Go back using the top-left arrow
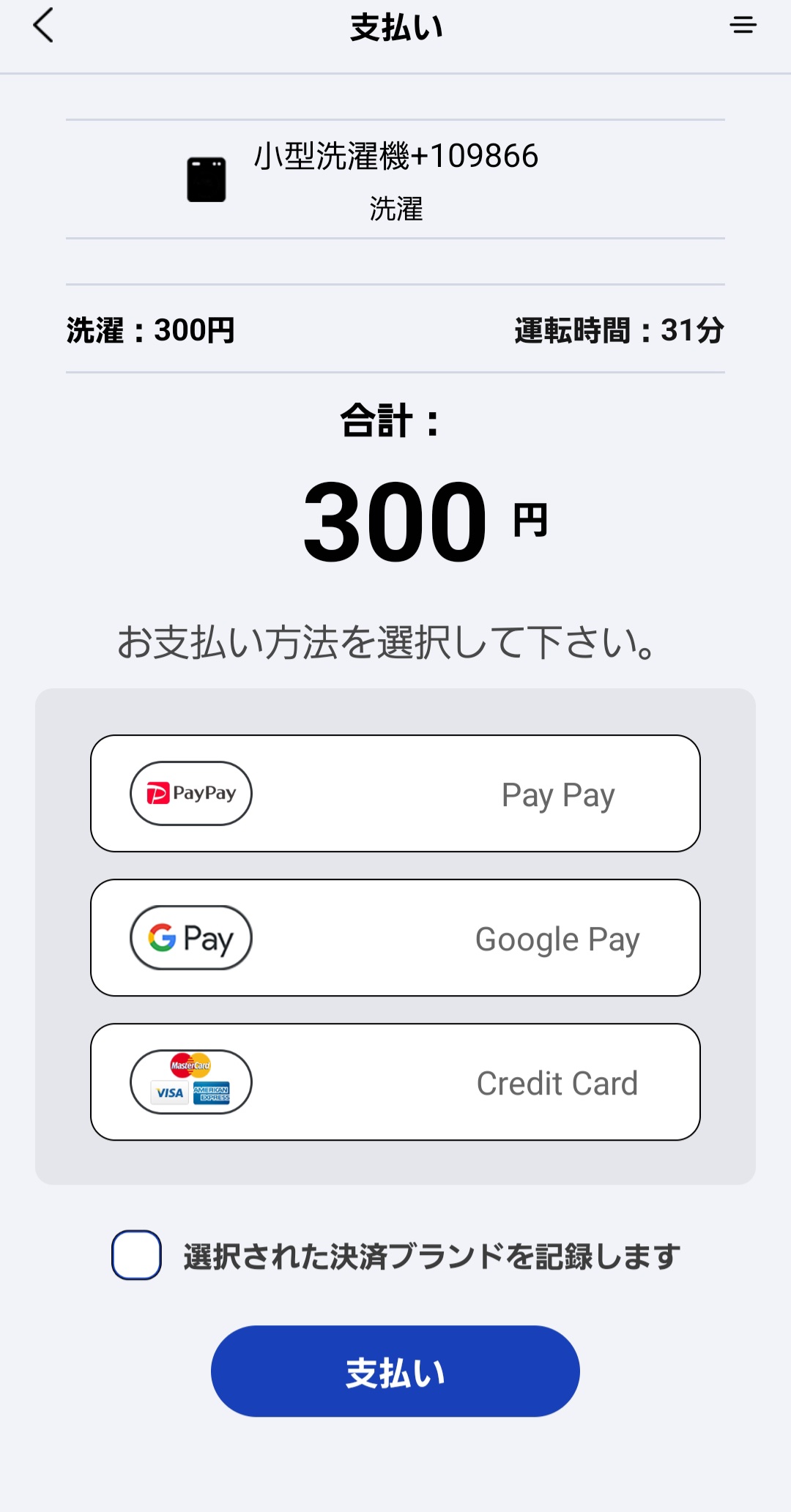This screenshot has width=791, height=1512. point(44,26)
